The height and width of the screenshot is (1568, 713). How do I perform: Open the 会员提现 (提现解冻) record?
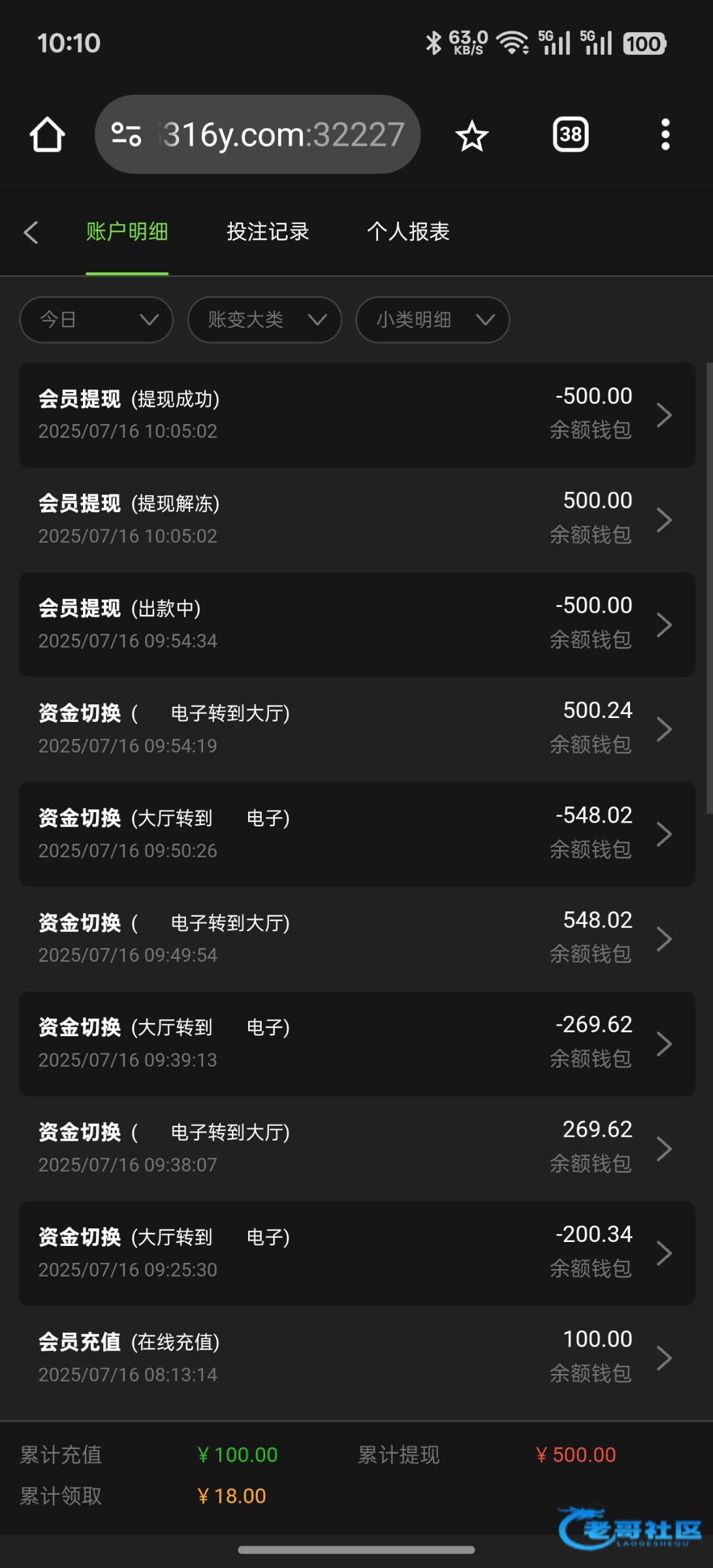(357, 519)
